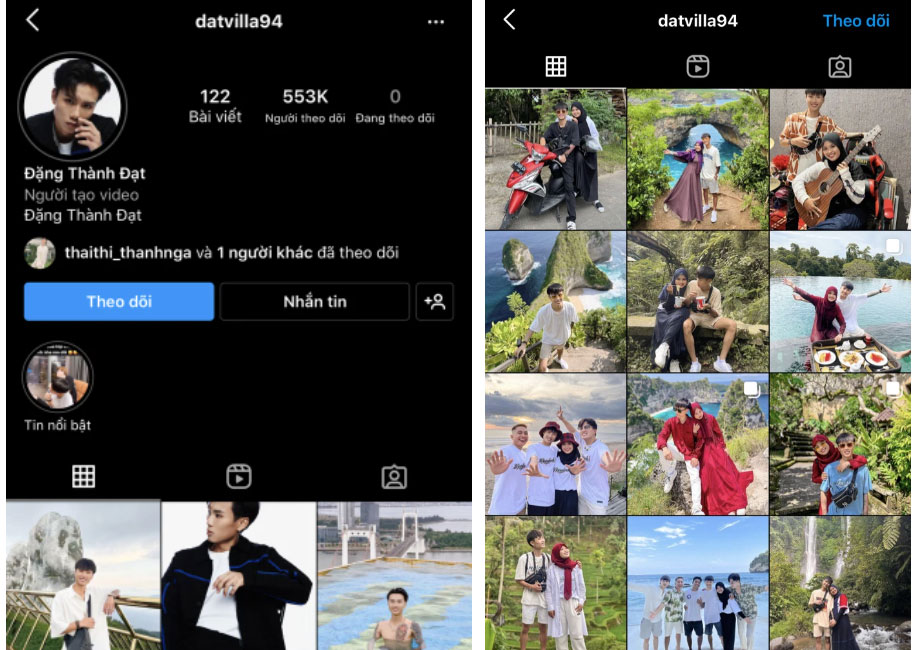This screenshot has width=916, height=650.
Task: Open post of couple at waterfall
Action: point(840,583)
